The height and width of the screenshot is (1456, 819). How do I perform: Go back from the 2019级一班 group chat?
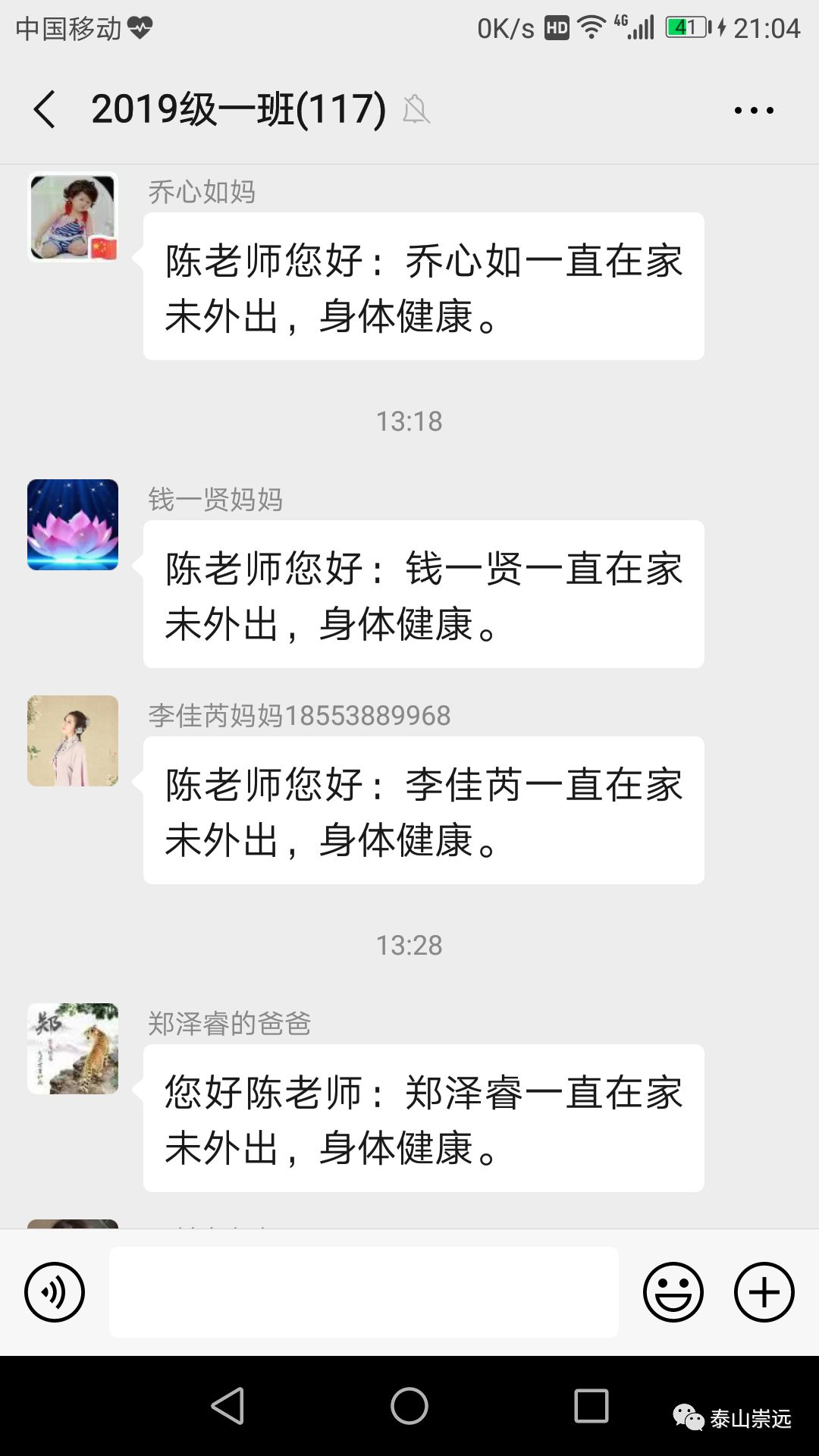[x=45, y=109]
